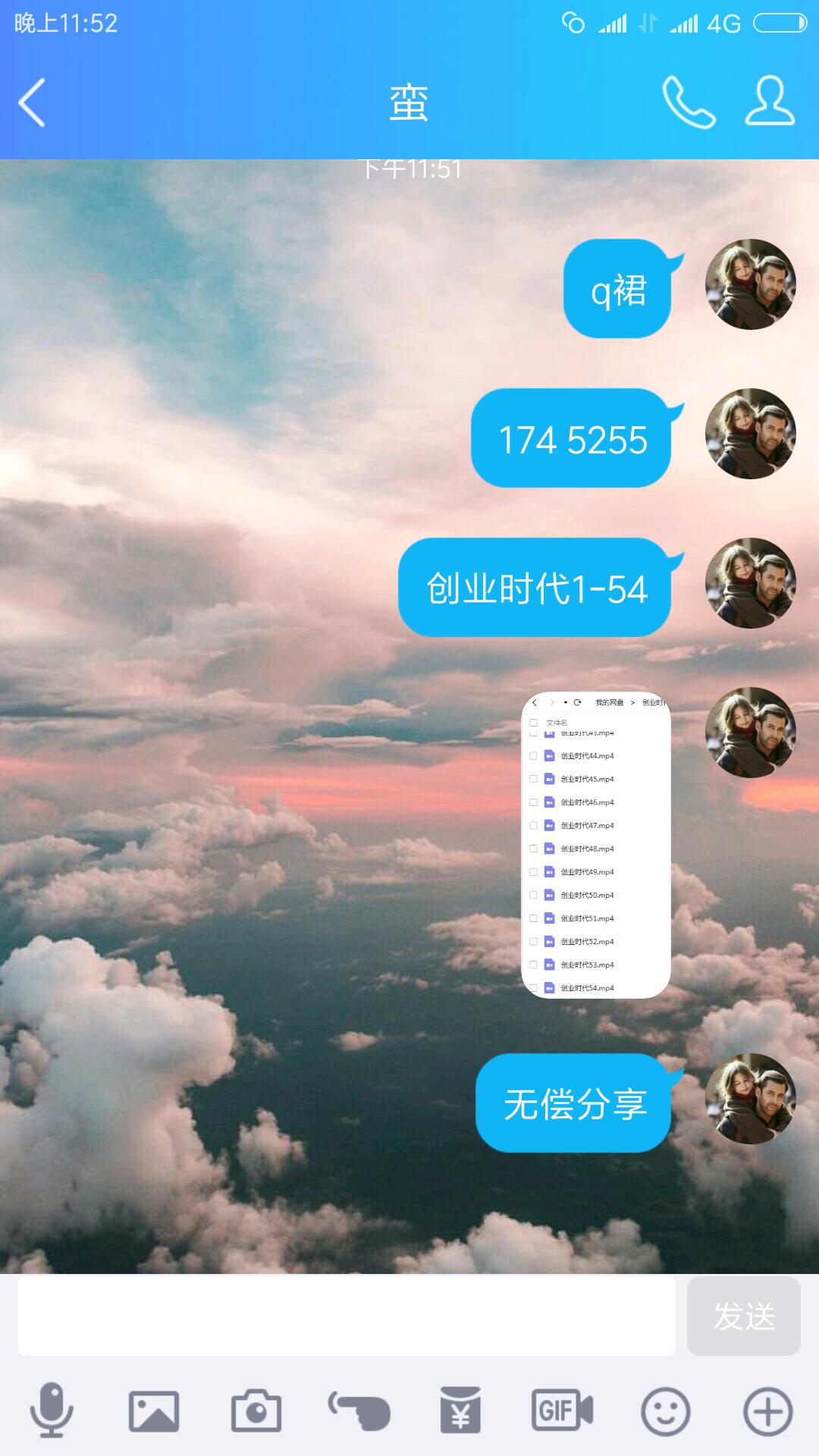819x1456 pixels.
Task: Go back from the chat with 蛮
Action: 32,102
